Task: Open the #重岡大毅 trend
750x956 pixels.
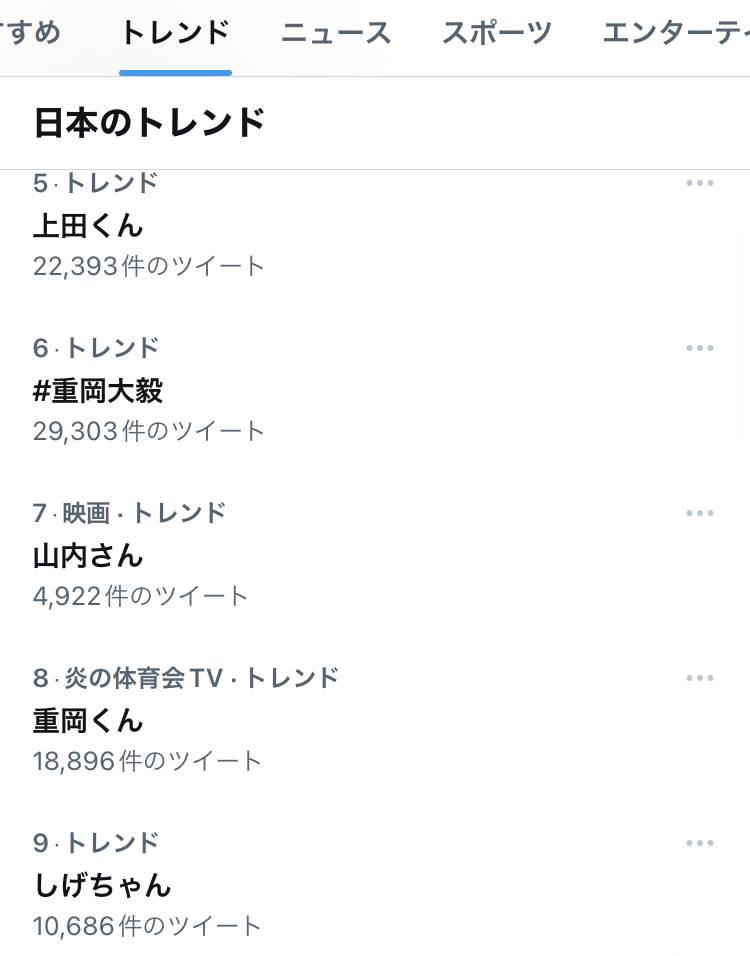Action: coord(98,391)
